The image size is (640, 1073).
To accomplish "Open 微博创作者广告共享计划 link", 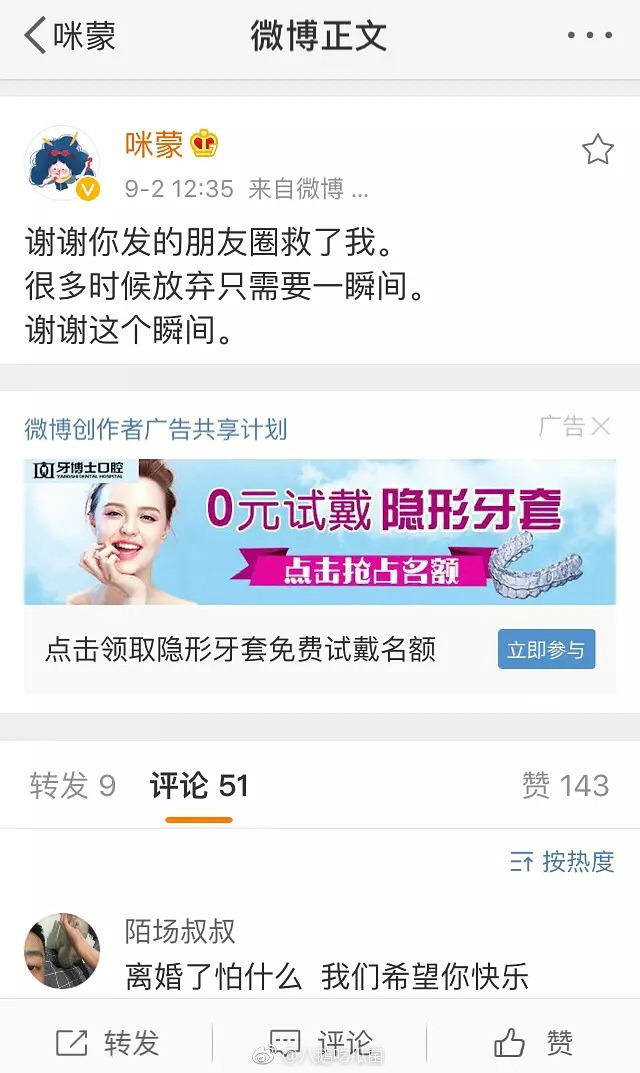I will click(155, 429).
